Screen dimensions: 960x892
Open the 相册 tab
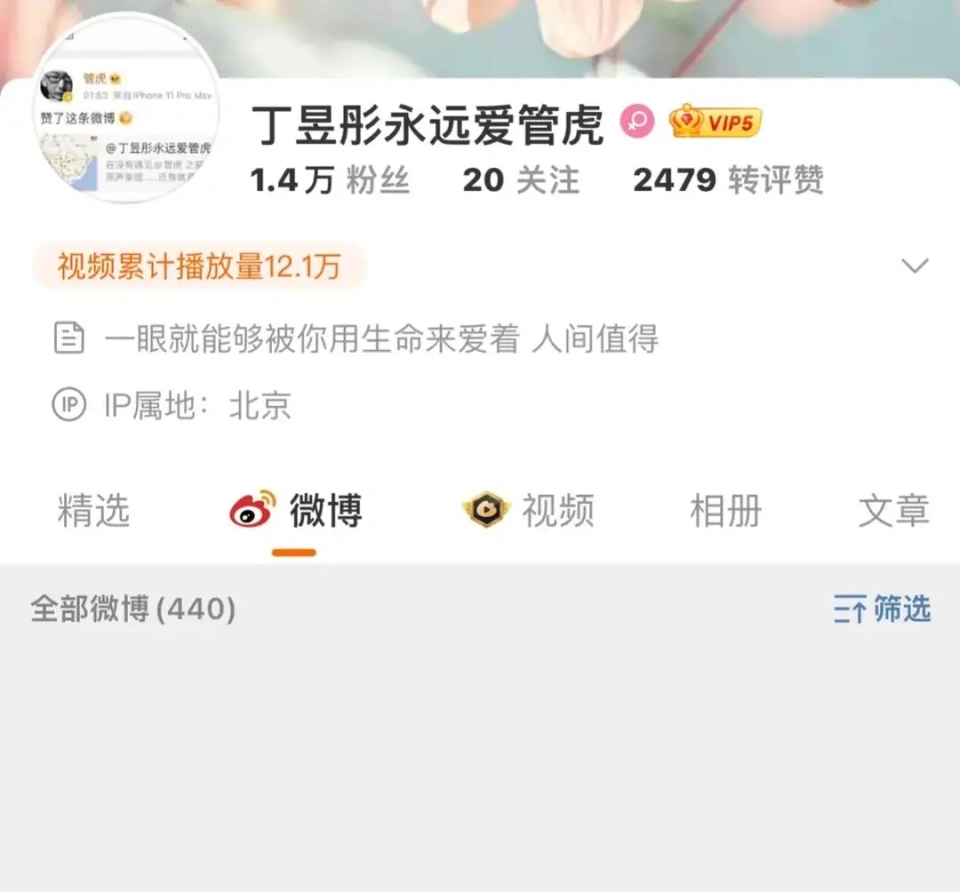(x=725, y=511)
